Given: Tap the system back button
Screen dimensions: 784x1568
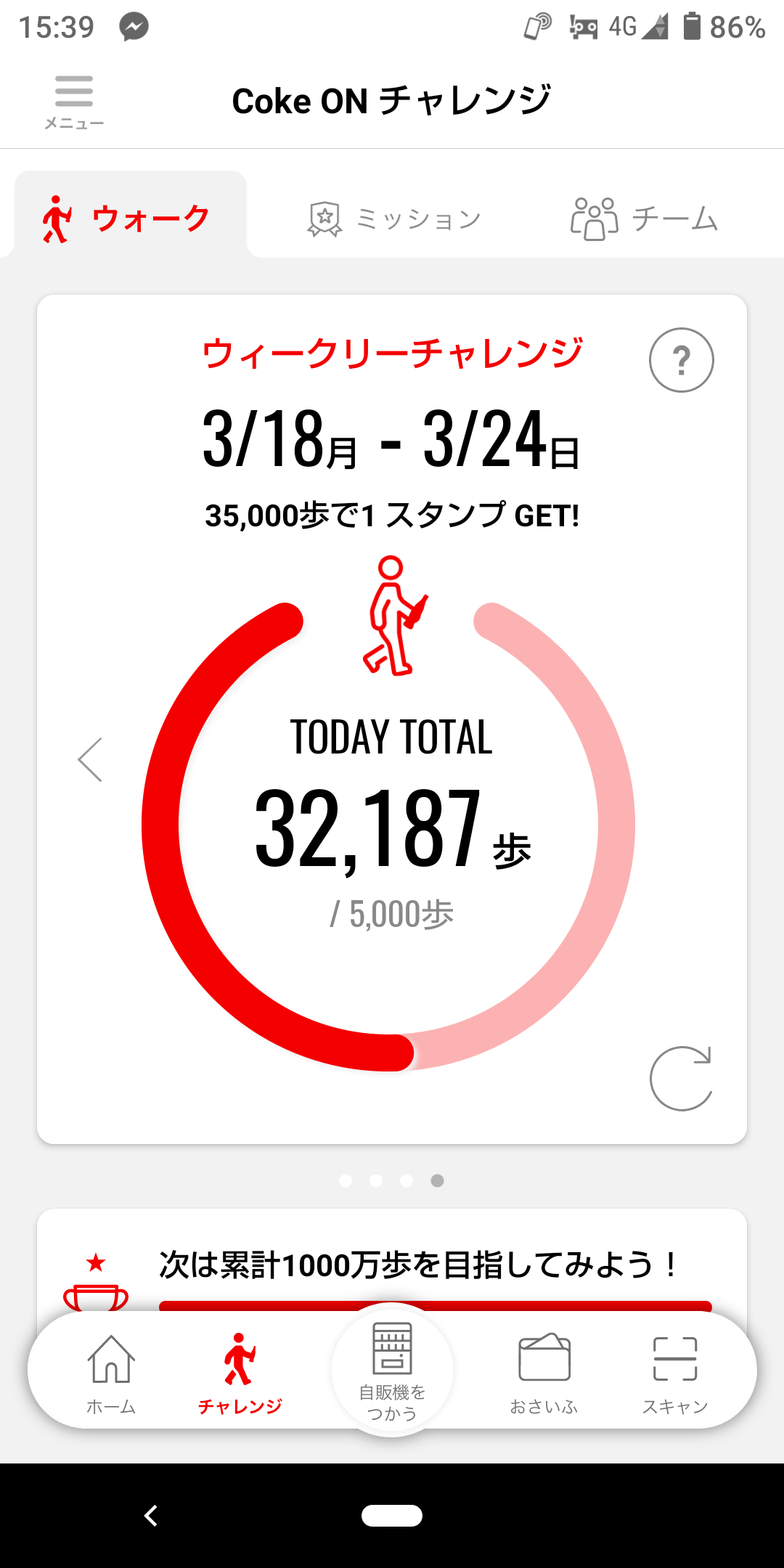Looking at the screenshot, I should click(151, 1516).
